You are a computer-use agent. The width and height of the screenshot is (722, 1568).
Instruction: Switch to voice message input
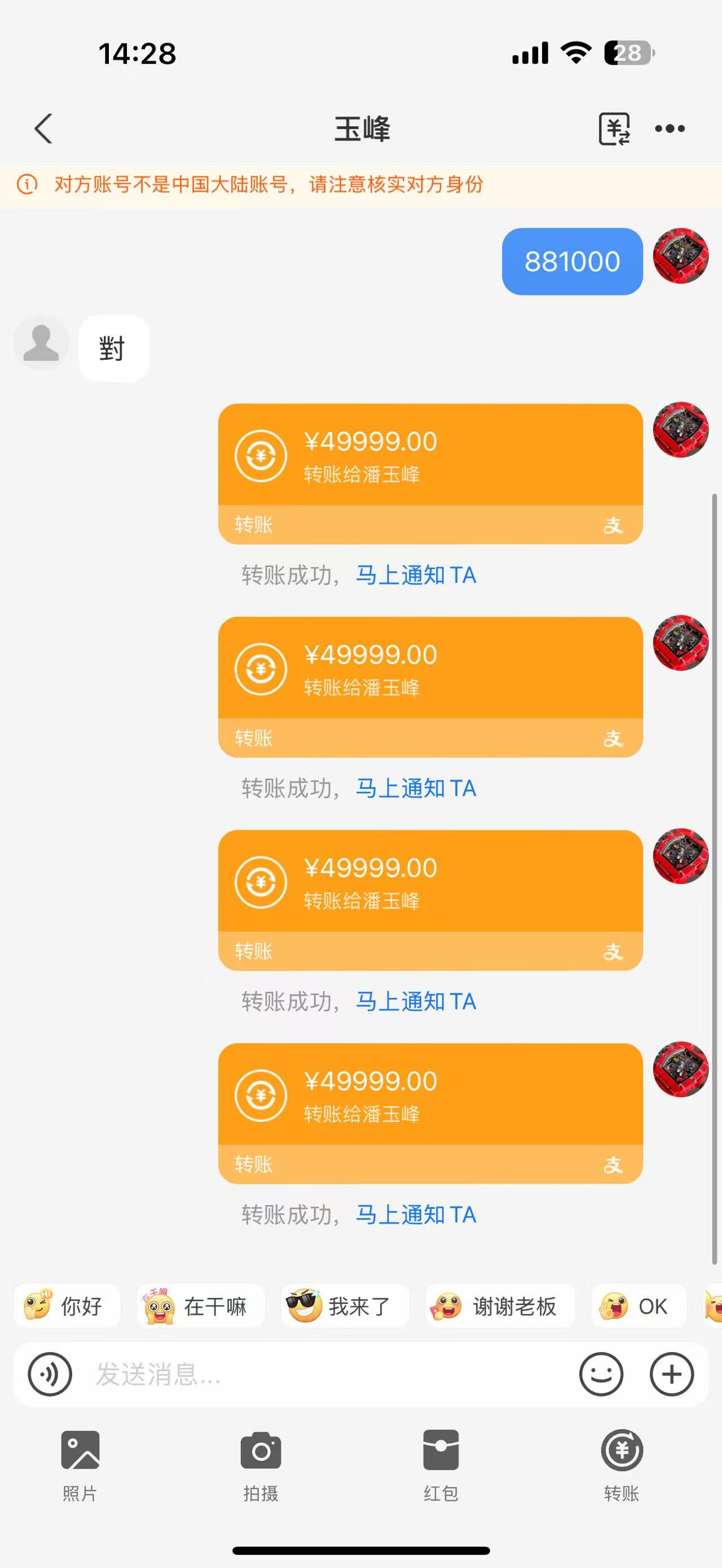(50, 1374)
